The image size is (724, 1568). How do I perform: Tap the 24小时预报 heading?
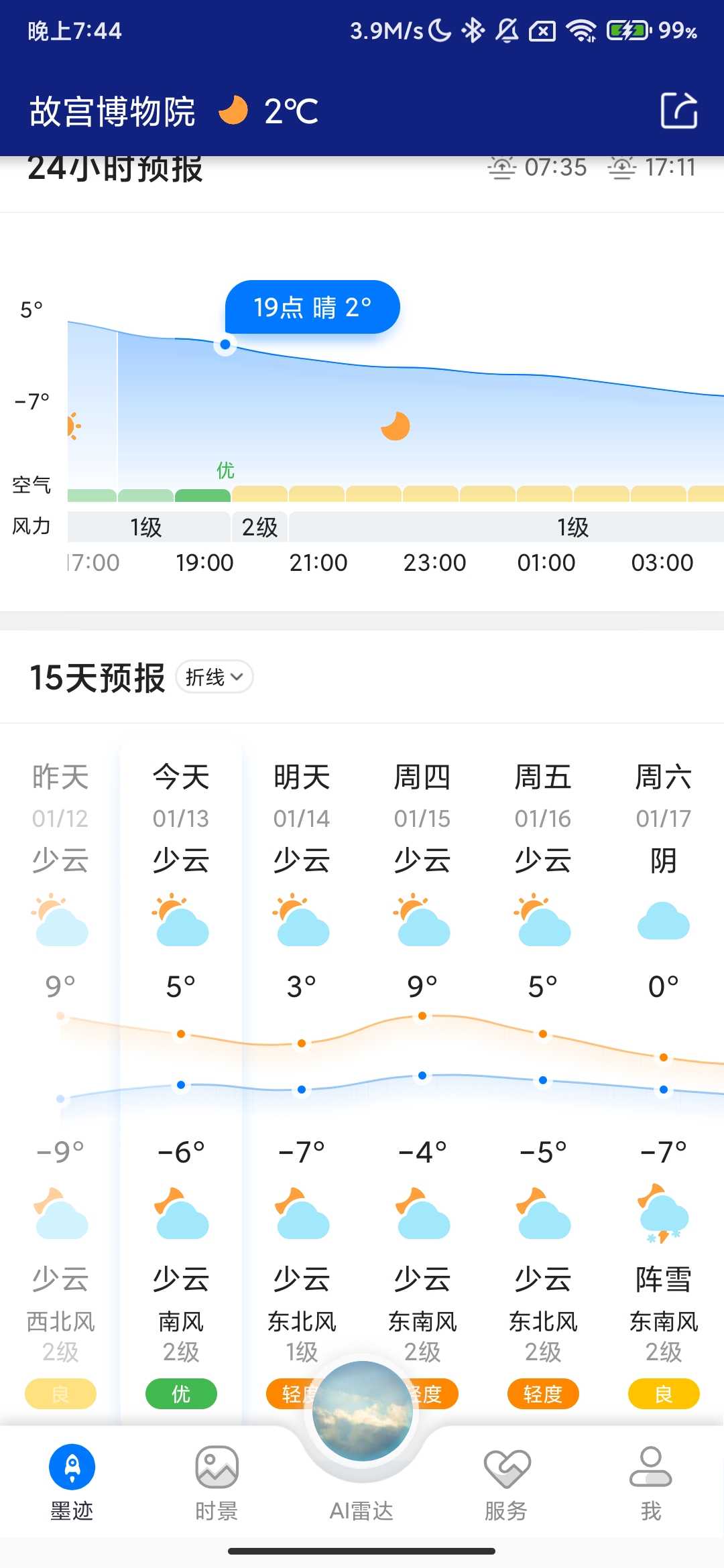(115, 168)
